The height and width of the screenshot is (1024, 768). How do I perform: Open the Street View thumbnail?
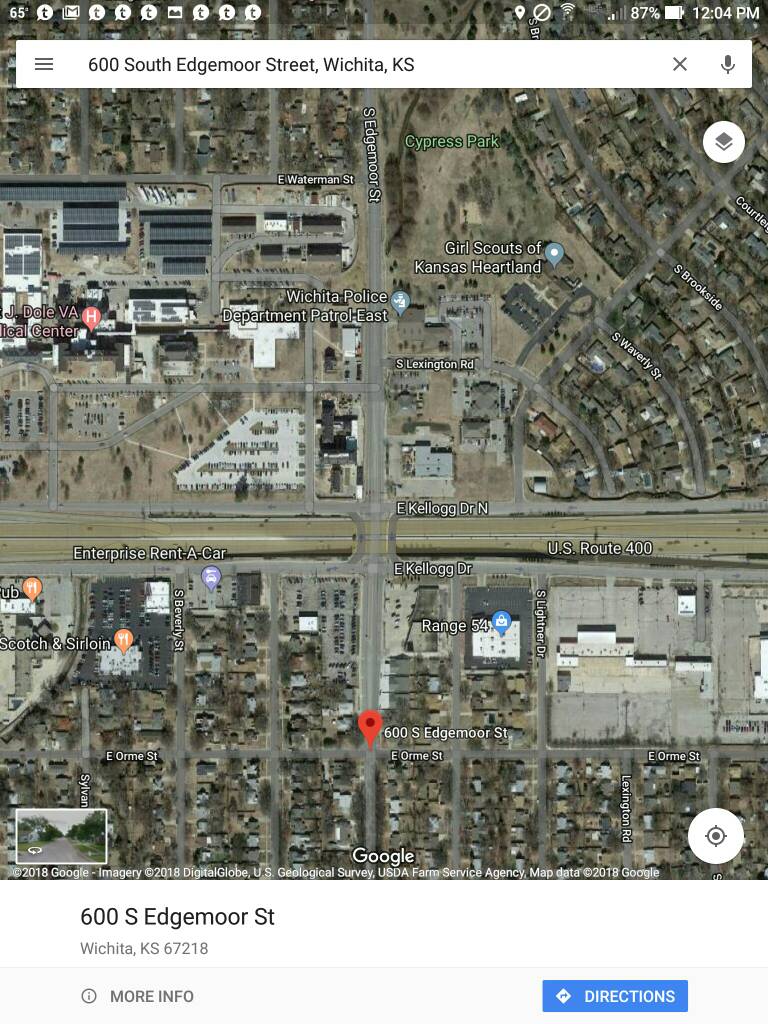(61, 836)
